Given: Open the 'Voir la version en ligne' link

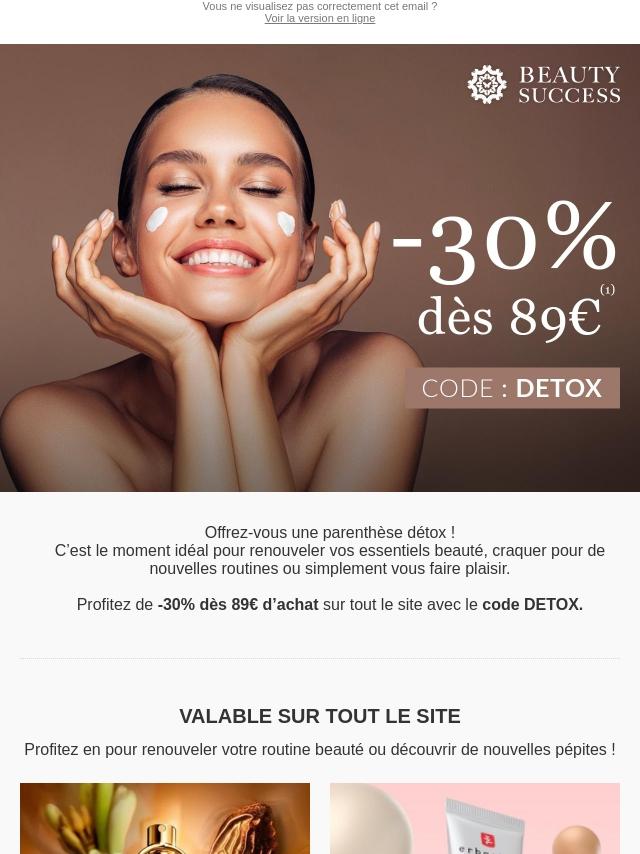Looking at the screenshot, I should pos(320,19).
